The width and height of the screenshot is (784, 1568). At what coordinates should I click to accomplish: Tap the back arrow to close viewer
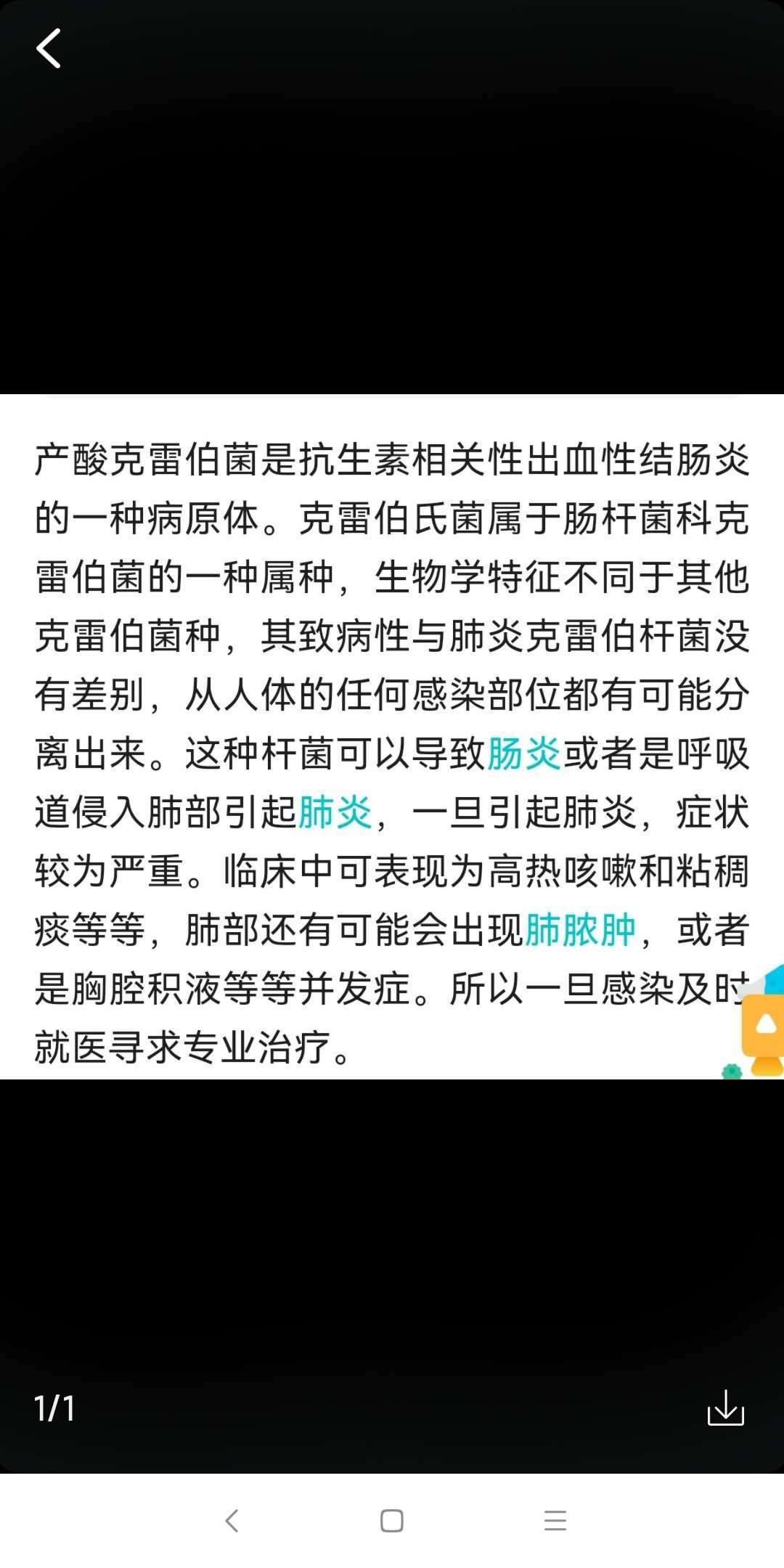[49, 49]
